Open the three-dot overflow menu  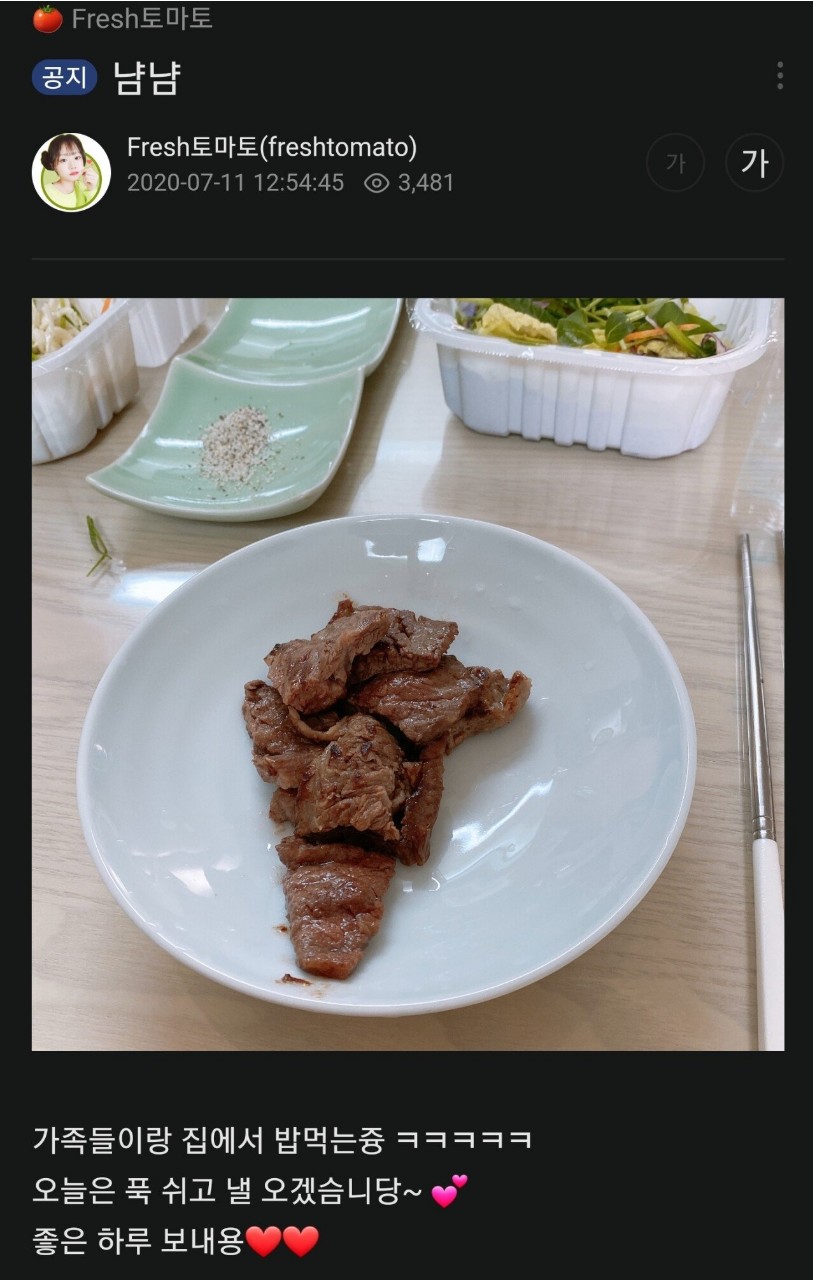coord(779,76)
